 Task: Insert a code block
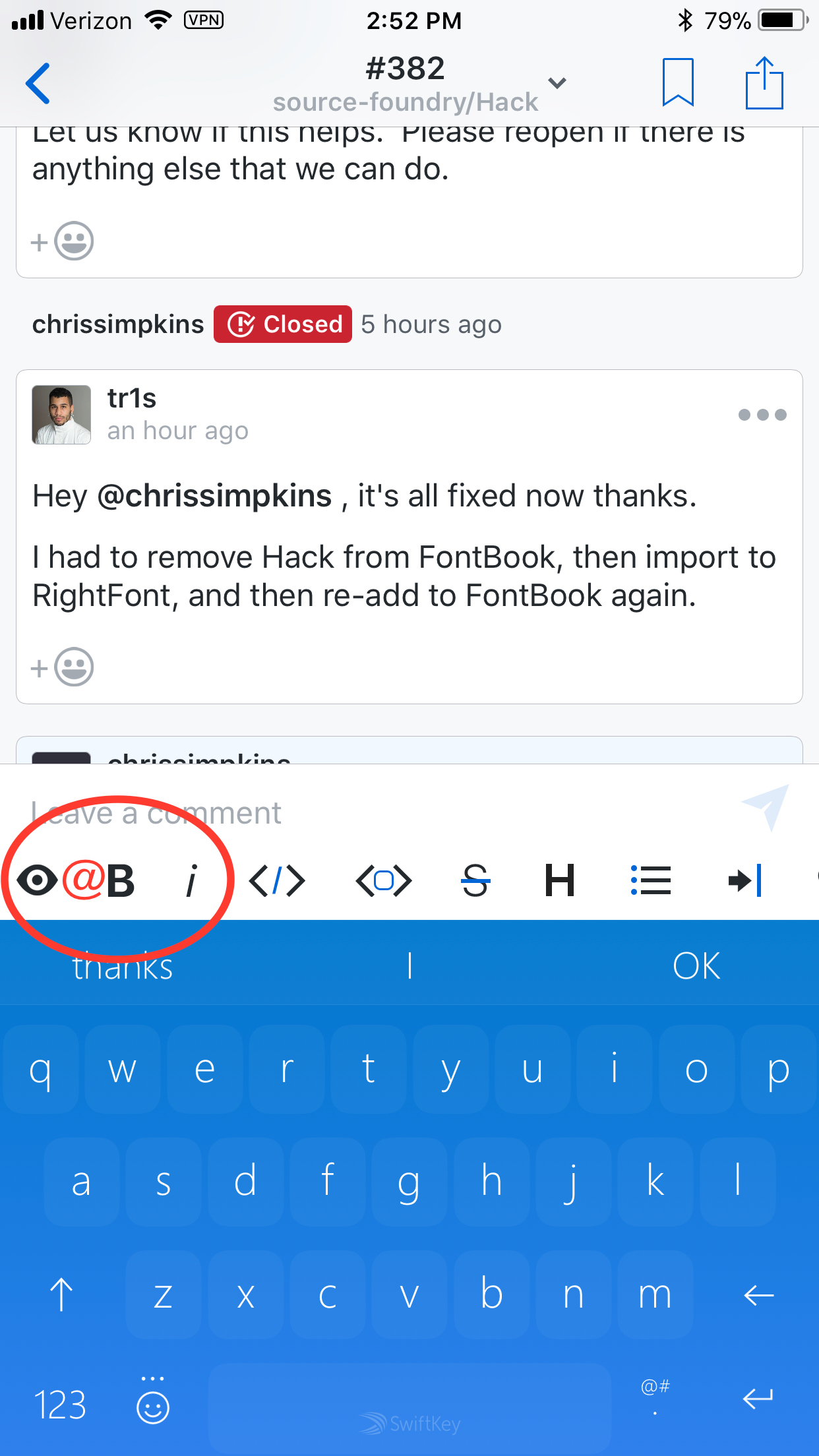point(383,880)
